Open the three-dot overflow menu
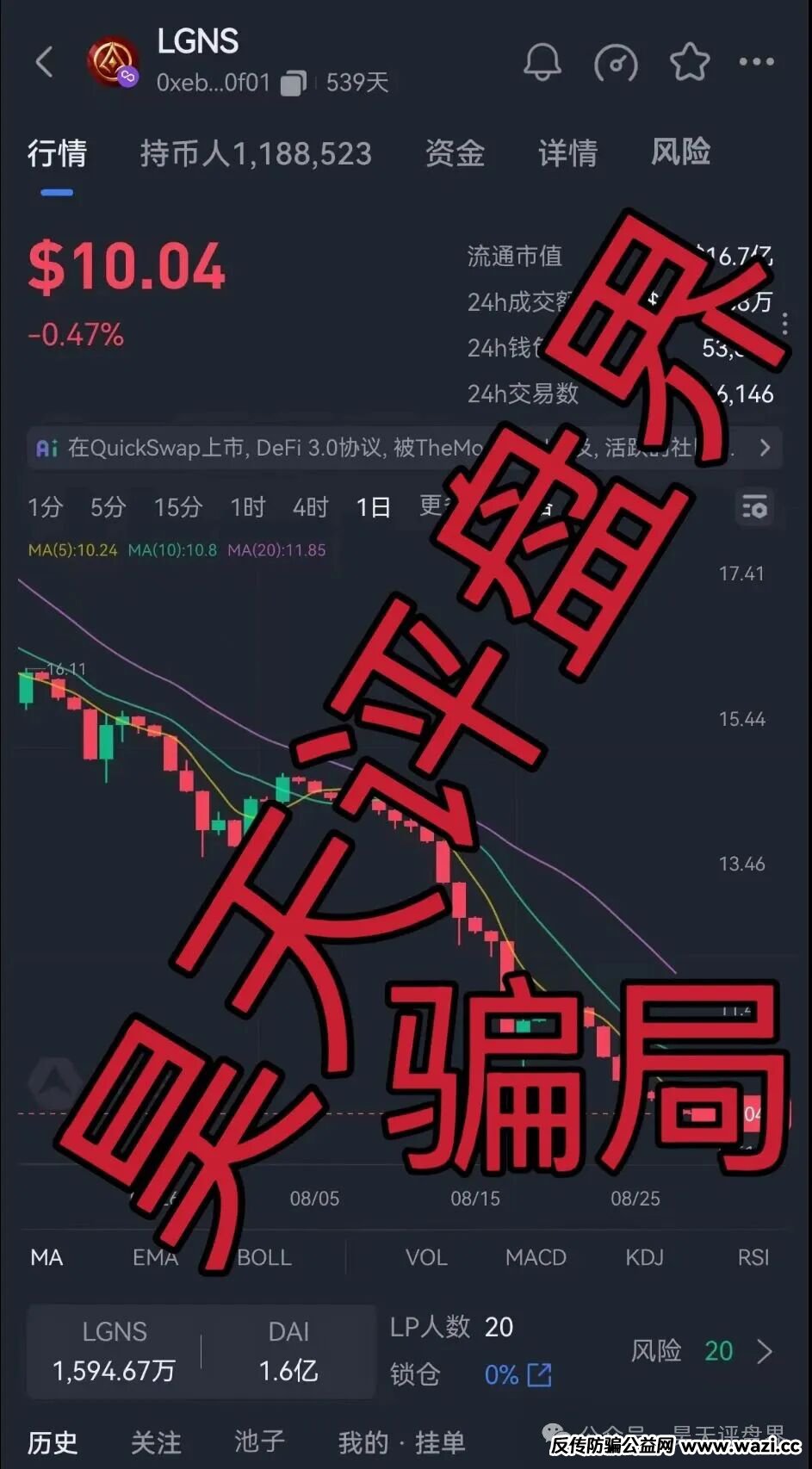Screen dimensions: 812x1469 tap(756, 62)
